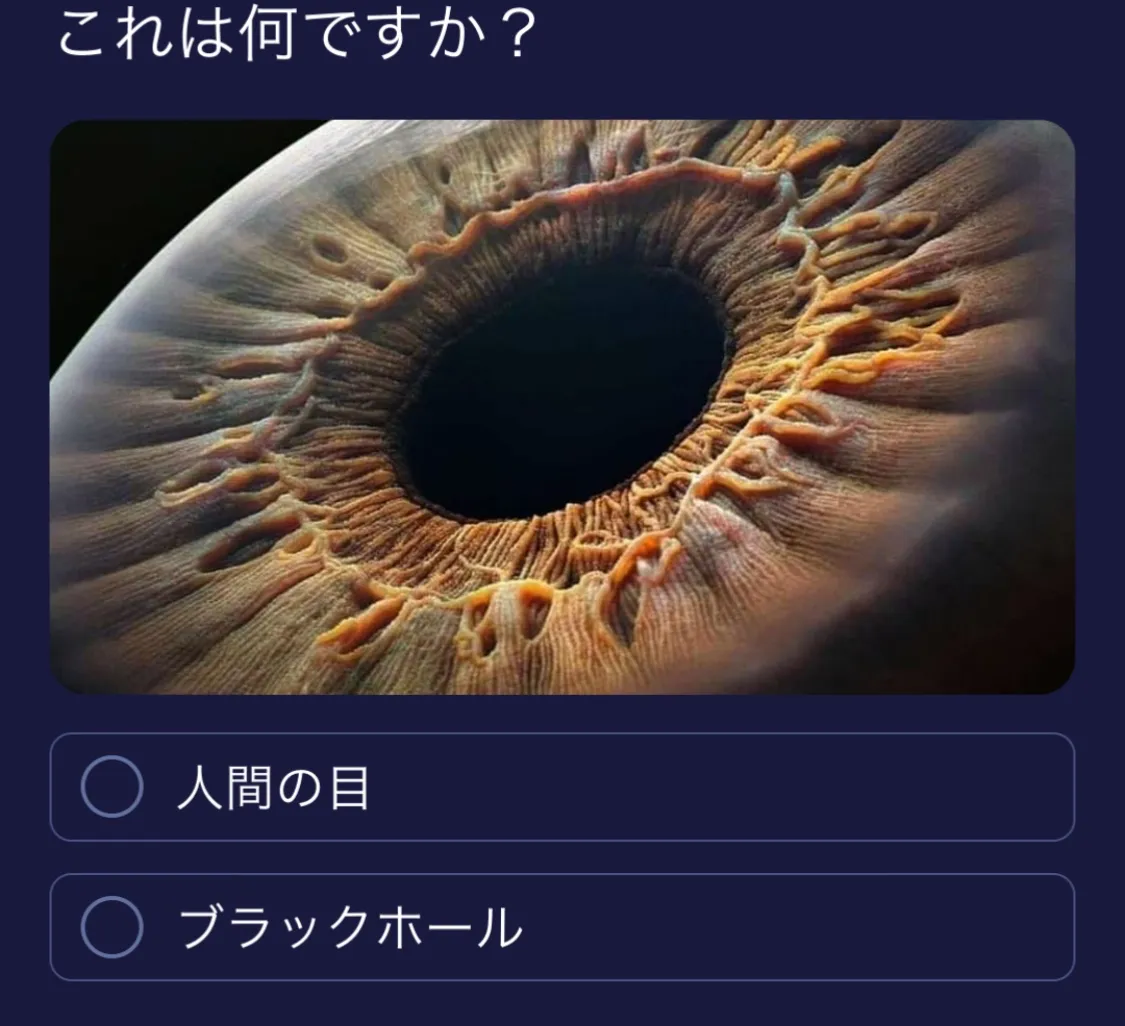Viewport: 1125px width, 1026px height.
Task: Select the 人間の目 answer option
Action: click(x=112, y=787)
